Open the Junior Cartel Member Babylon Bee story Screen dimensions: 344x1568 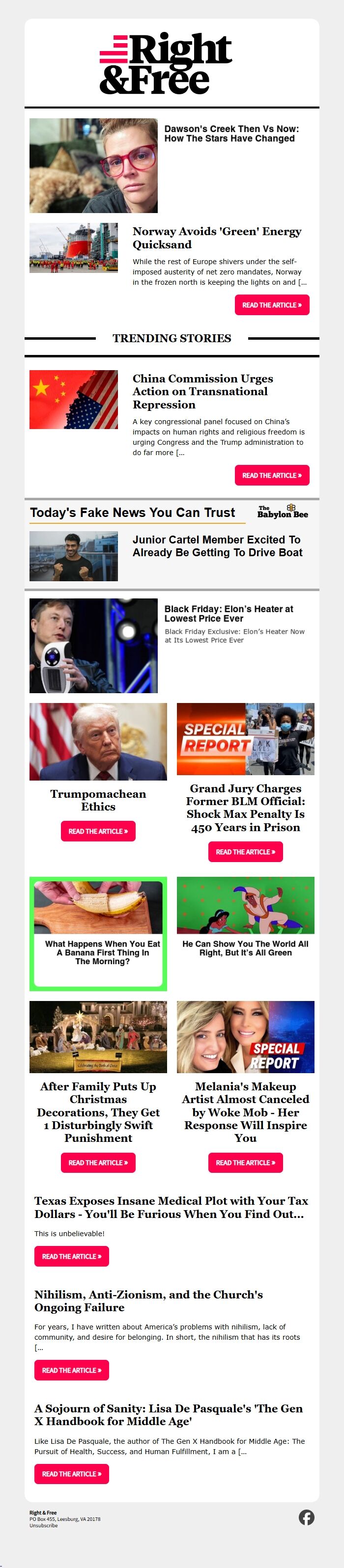(x=217, y=546)
